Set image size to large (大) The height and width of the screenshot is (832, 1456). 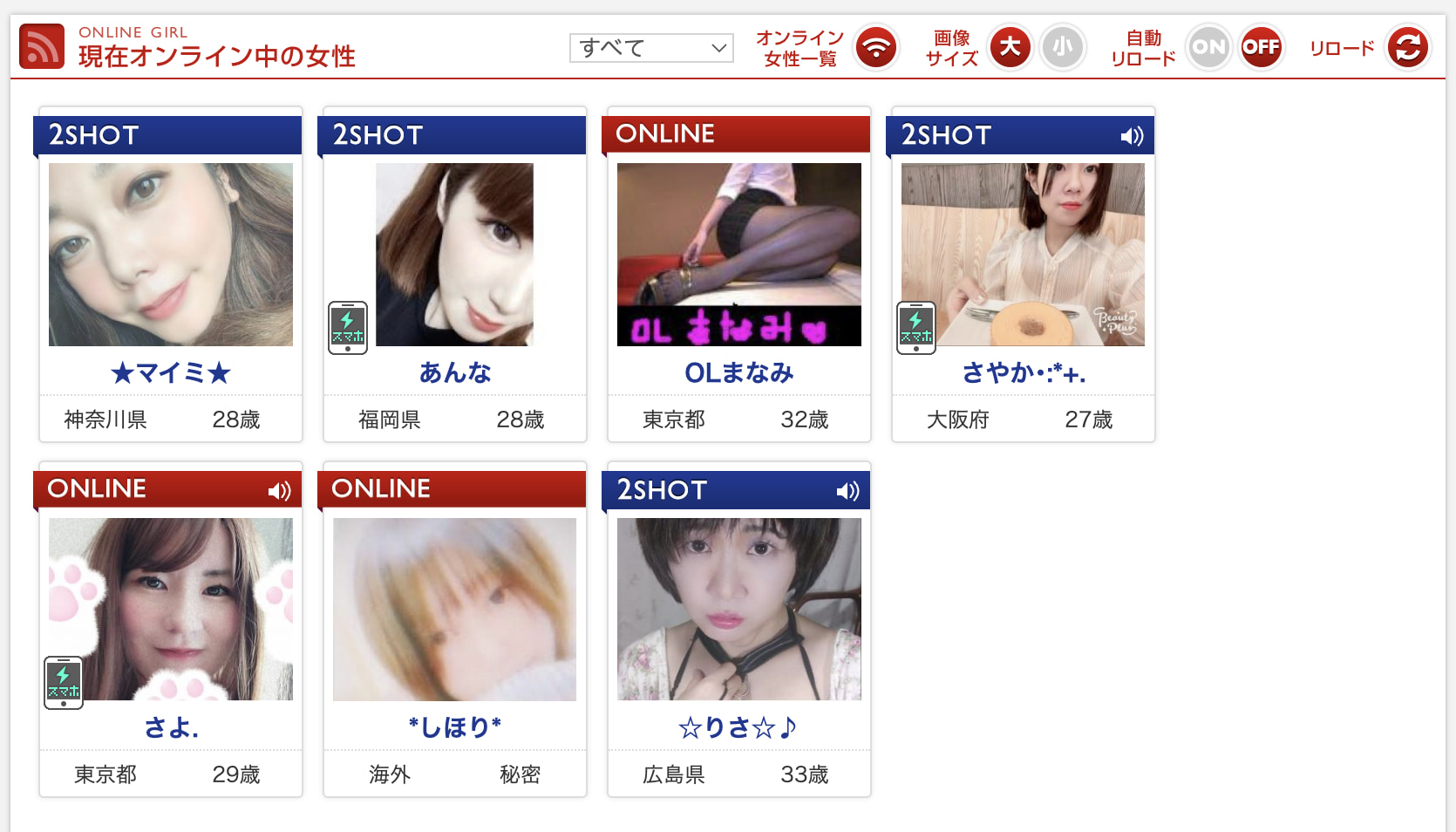[x=1010, y=47]
